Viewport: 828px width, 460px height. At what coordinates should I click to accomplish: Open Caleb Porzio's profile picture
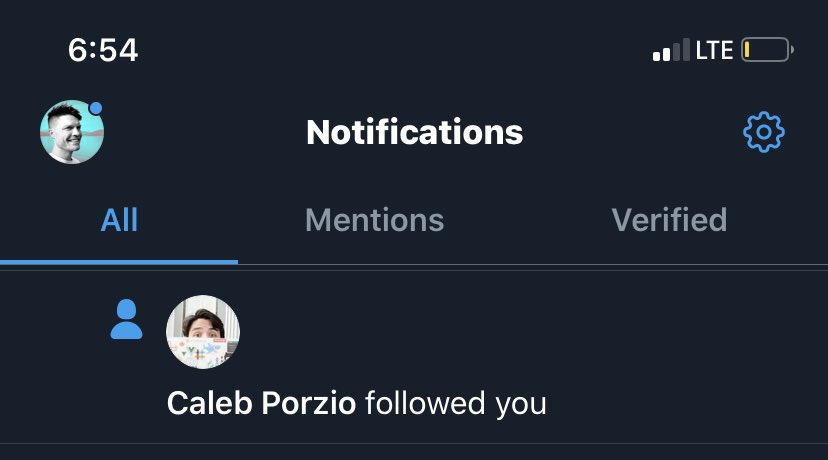203,332
